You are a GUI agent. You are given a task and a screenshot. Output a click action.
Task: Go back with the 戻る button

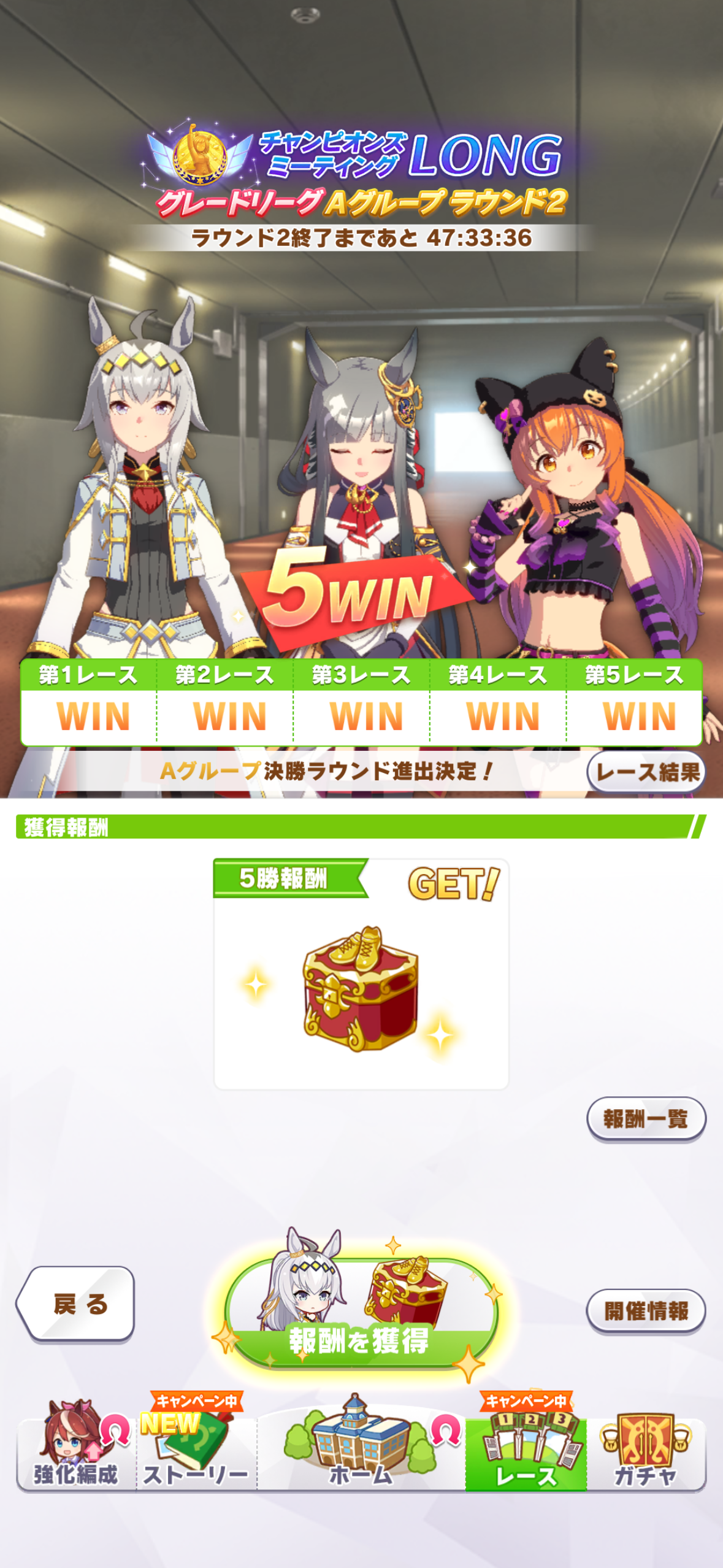pos(76,1304)
